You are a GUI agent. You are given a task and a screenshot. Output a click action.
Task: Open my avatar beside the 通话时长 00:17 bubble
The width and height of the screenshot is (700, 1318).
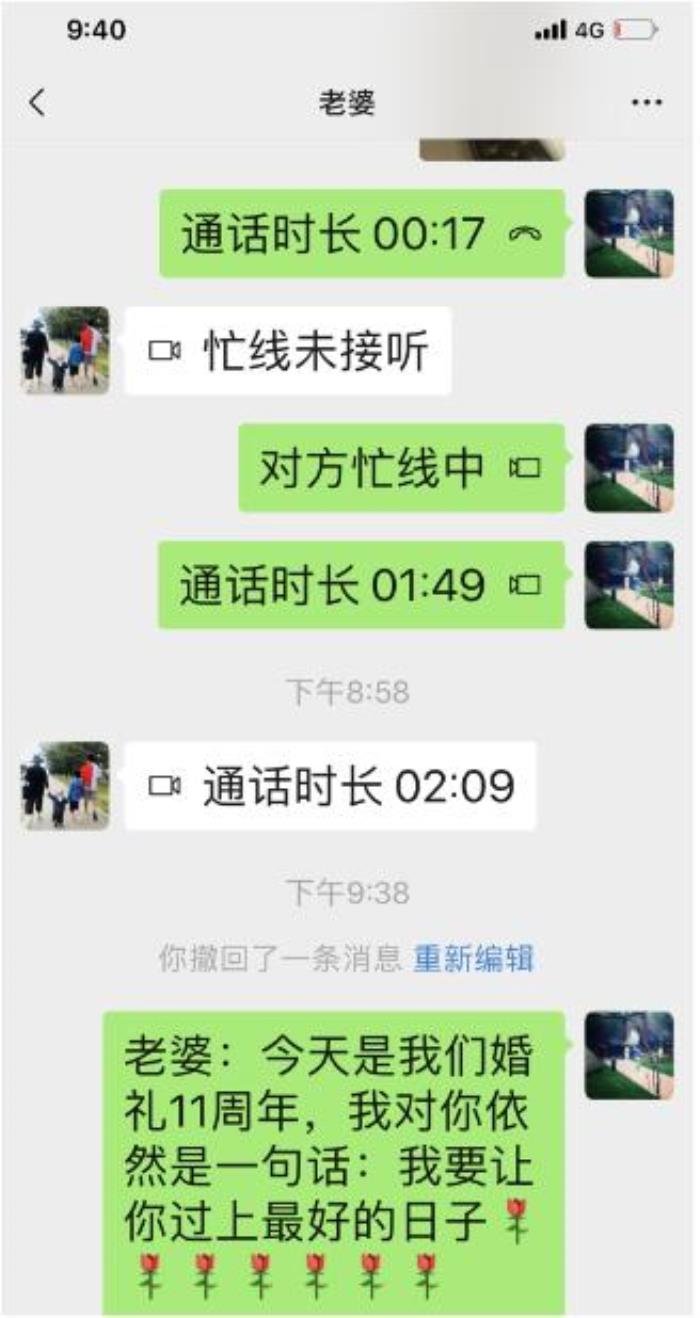click(x=629, y=234)
